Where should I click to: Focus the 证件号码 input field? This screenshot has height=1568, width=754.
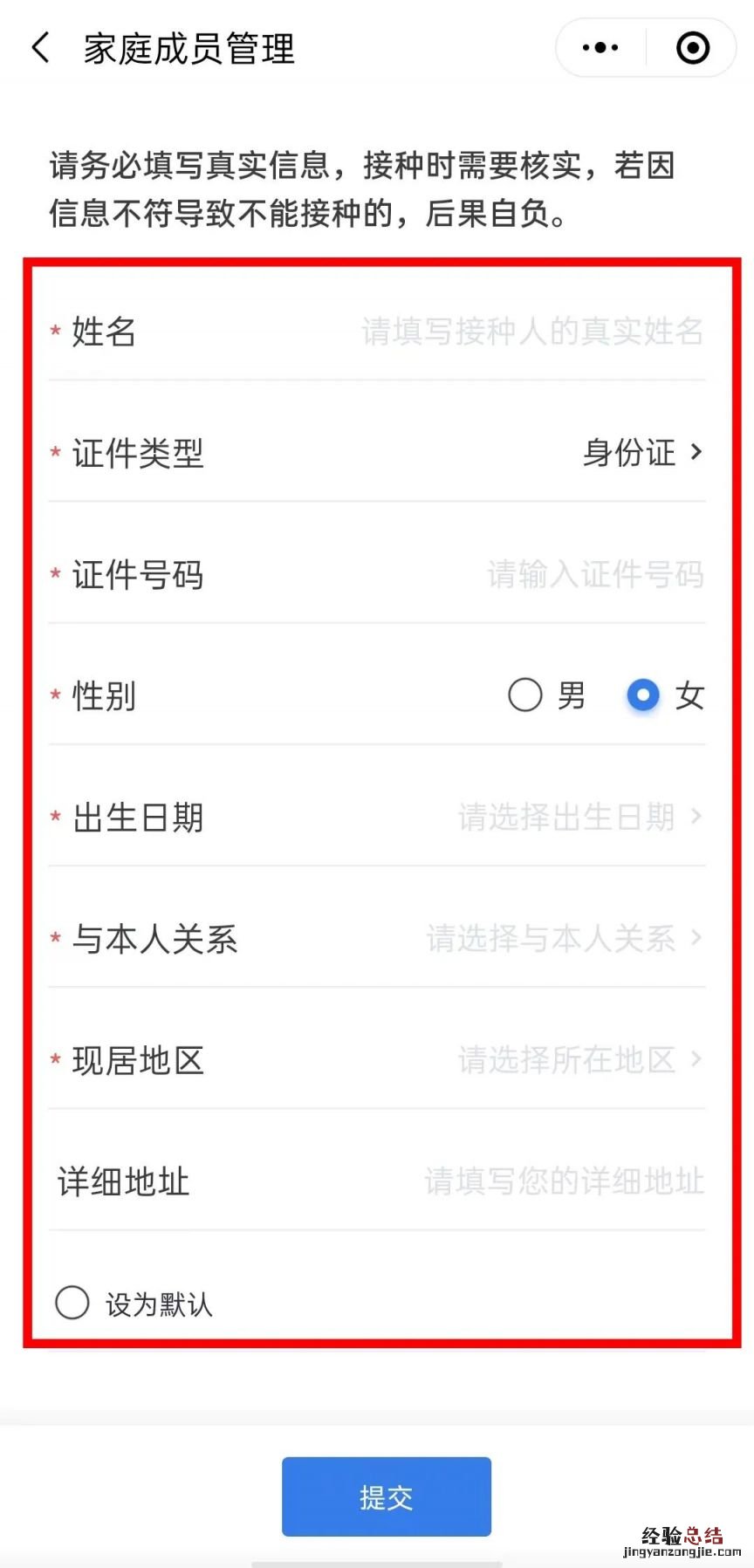click(595, 574)
